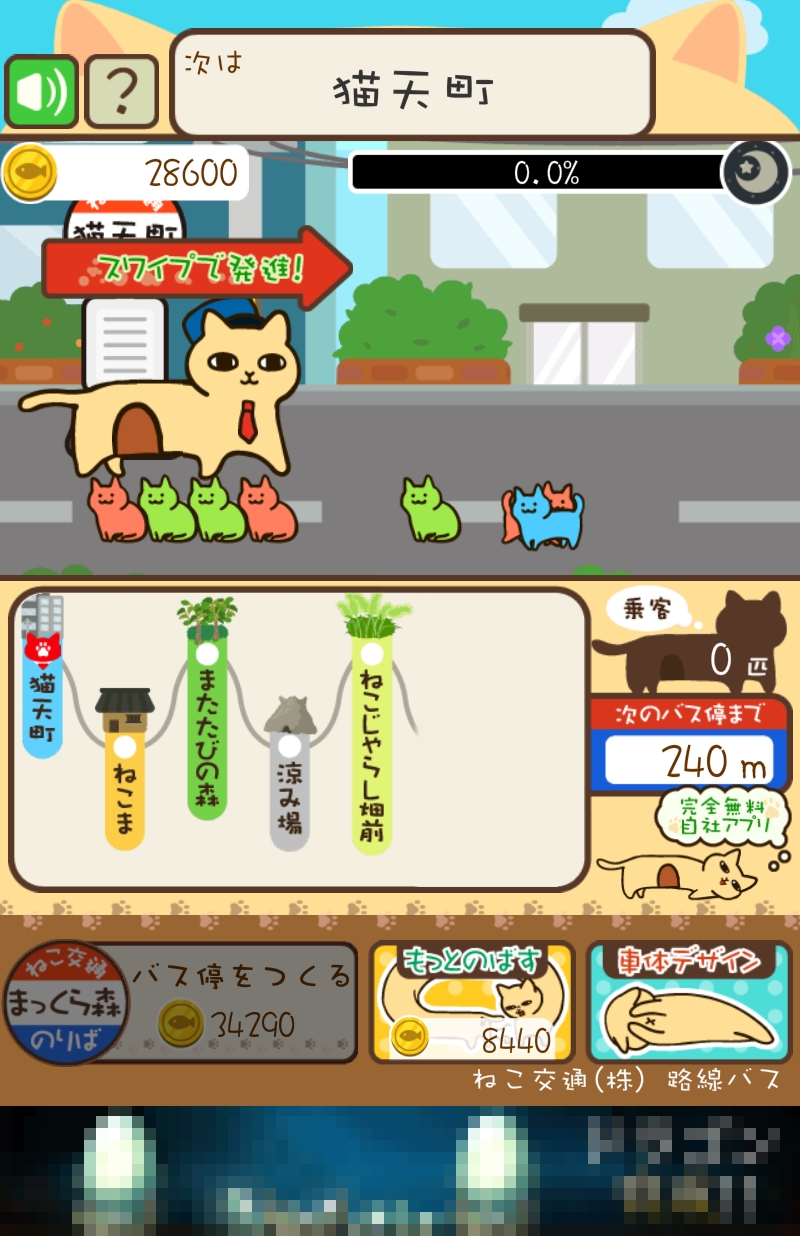
Task: Open the help question mark
Action: pos(121,92)
